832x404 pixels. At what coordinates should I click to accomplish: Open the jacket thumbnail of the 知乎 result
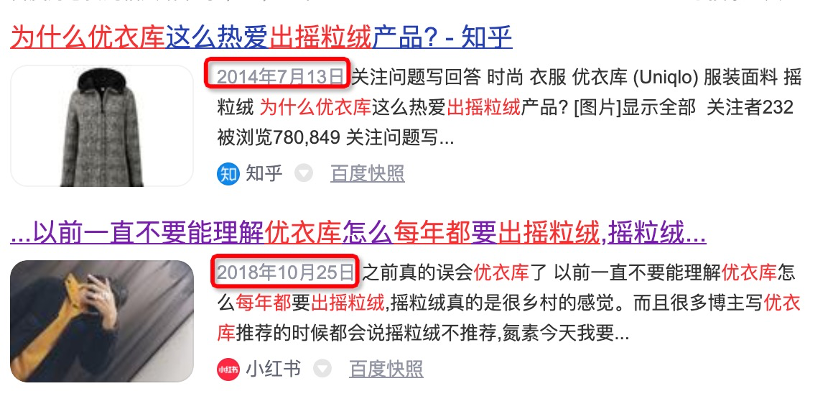click(102, 126)
